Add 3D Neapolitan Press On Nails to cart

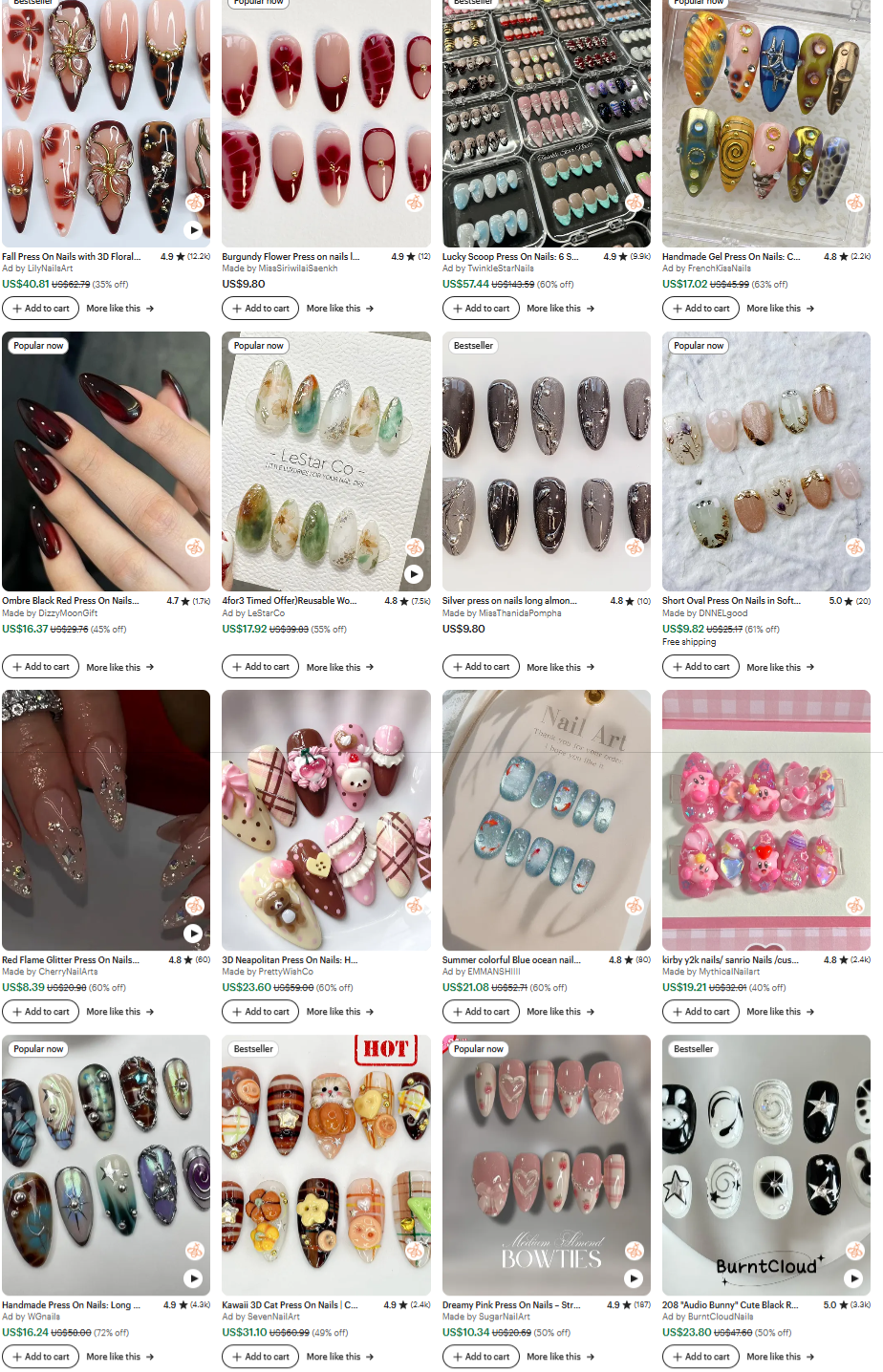260,1012
